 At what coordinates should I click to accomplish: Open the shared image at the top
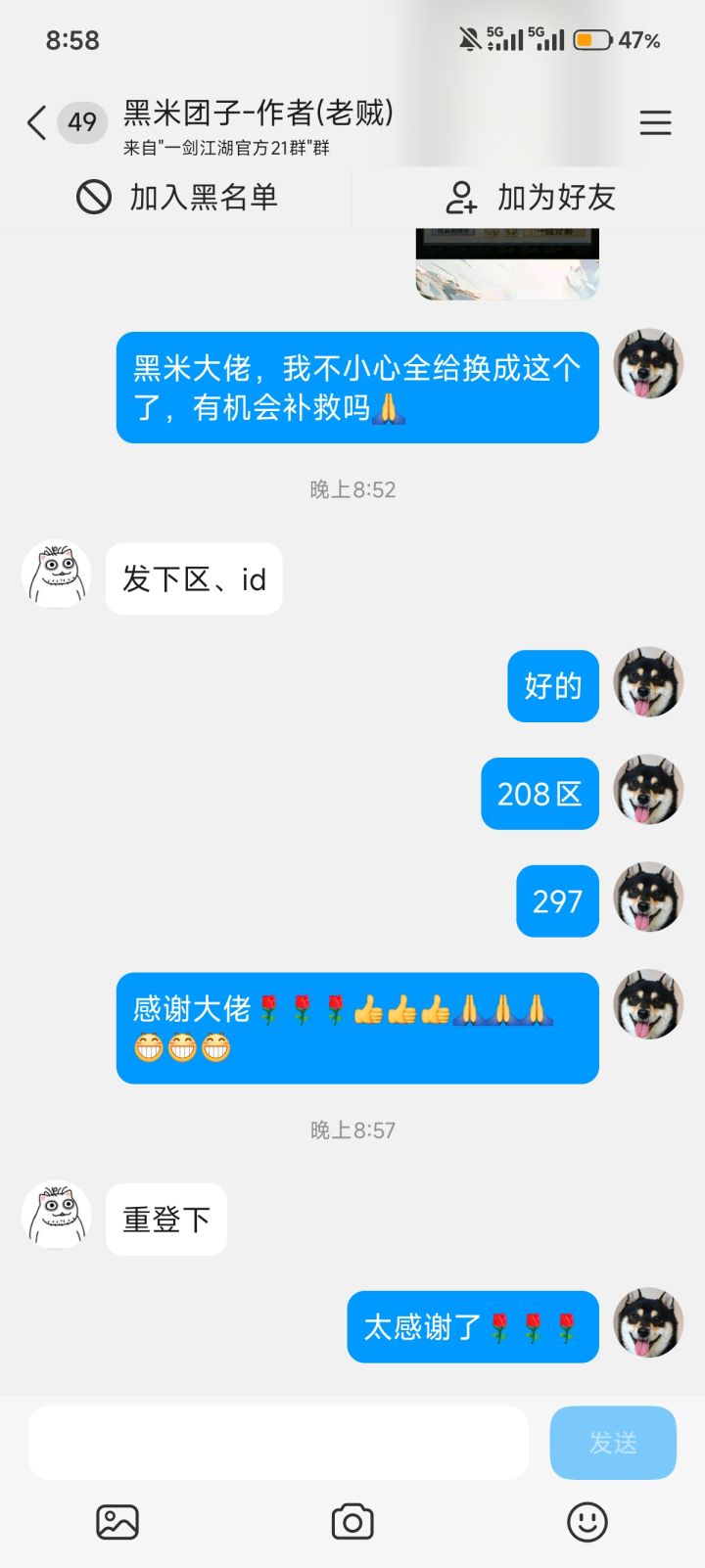[507, 264]
